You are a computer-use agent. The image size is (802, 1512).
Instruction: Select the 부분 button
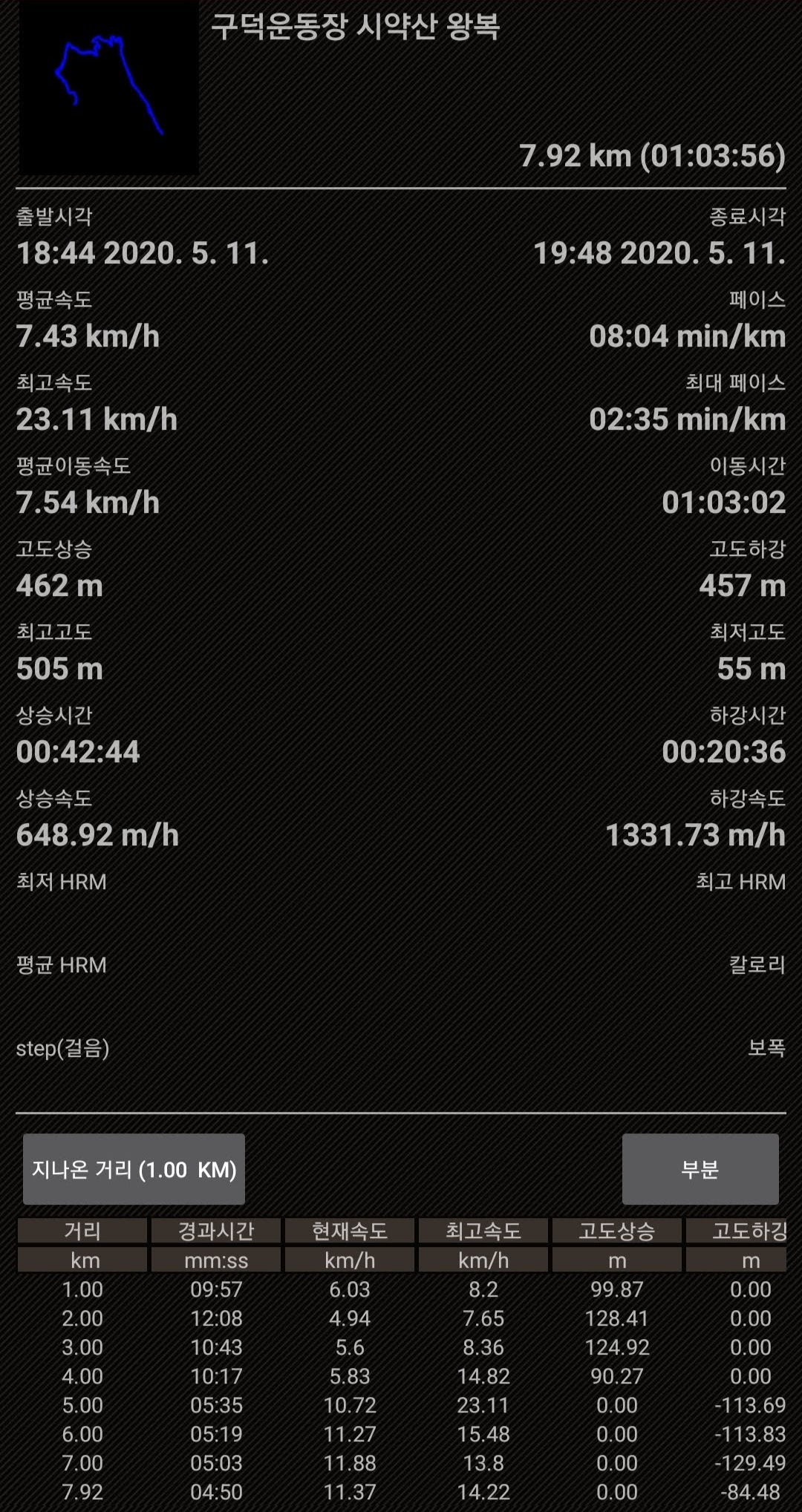tap(700, 1169)
